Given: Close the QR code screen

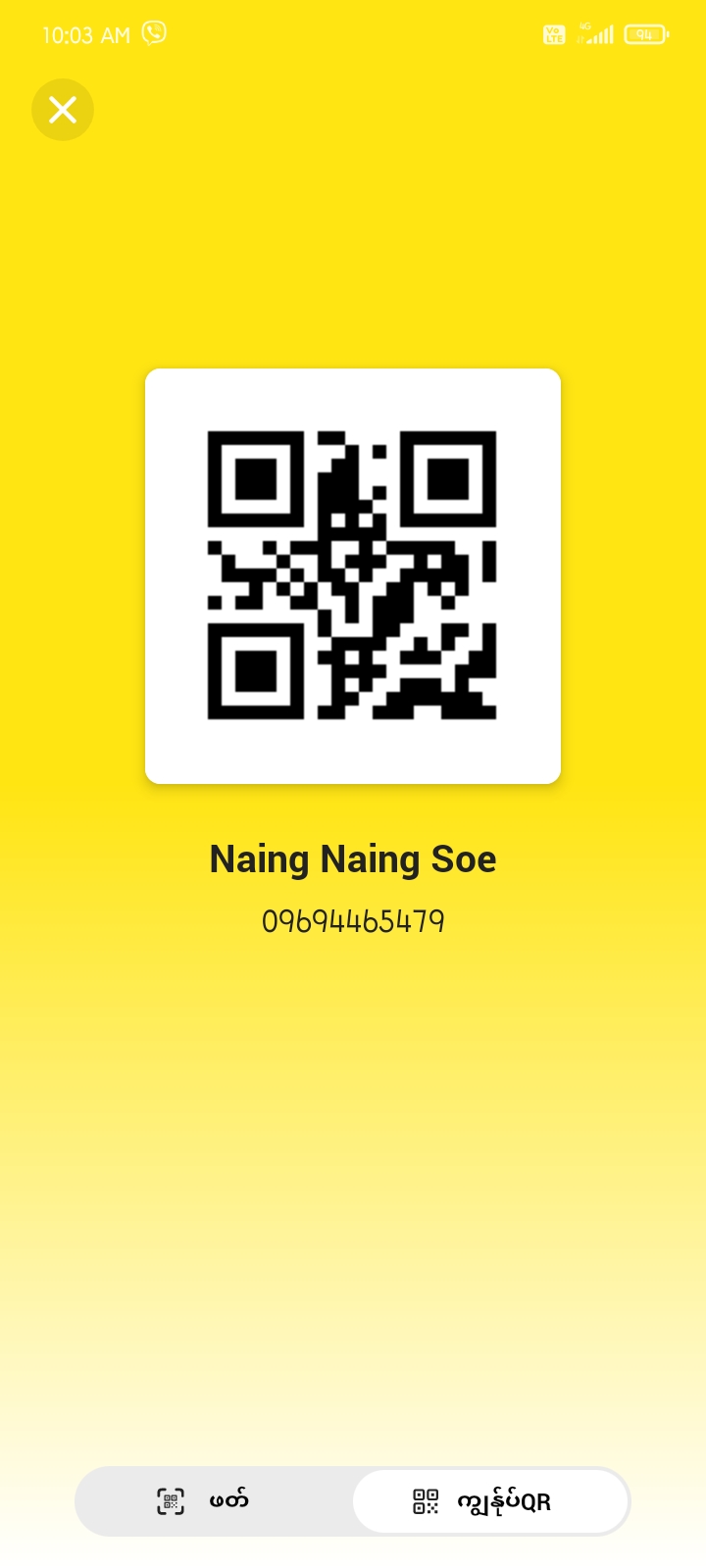Looking at the screenshot, I should (x=63, y=110).
